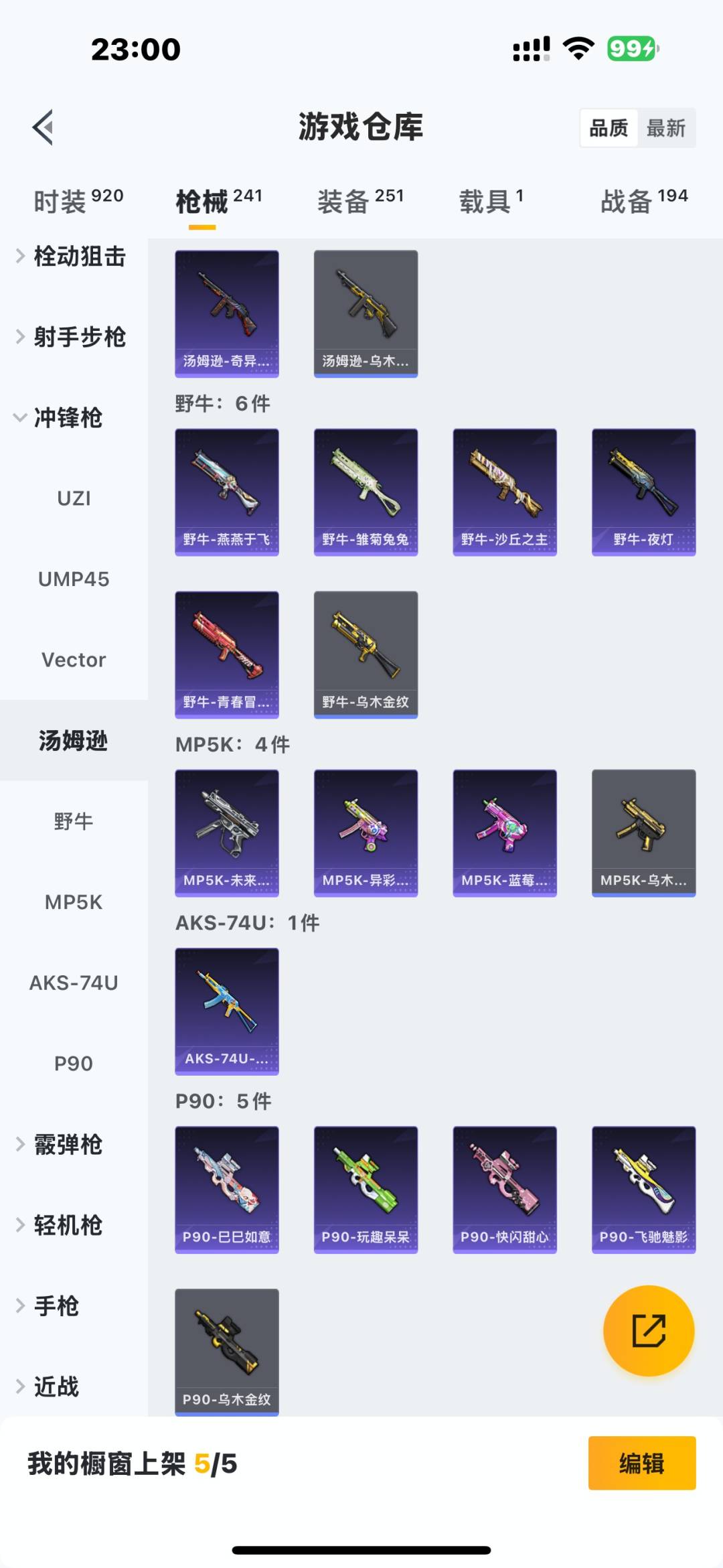Open the 野牛-沙丘之主 skin
The width and height of the screenshot is (723, 1568).
(505, 492)
